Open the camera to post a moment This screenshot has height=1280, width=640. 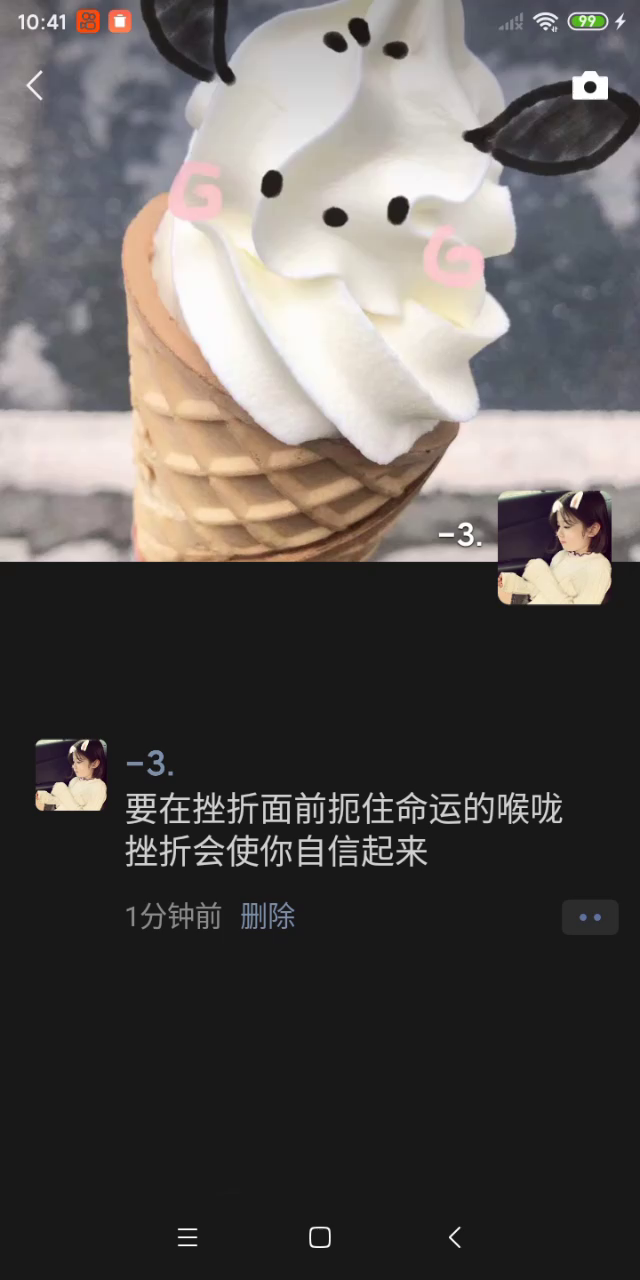[x=590, y=86]
